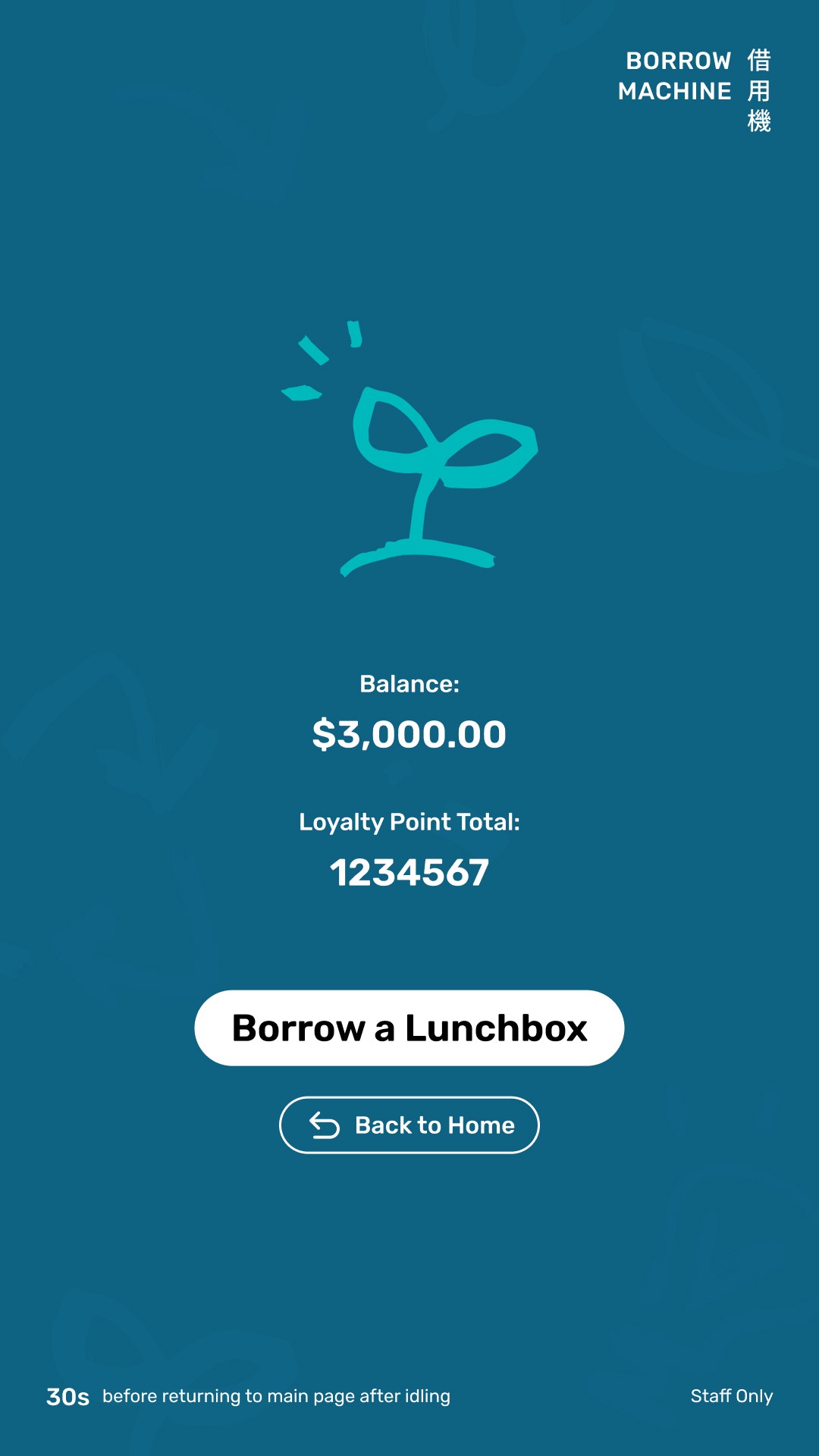Tap the Borrow a Lunchbox button
The height and width of the screenshot is (1456, 819).
[x=409, y=1028]
